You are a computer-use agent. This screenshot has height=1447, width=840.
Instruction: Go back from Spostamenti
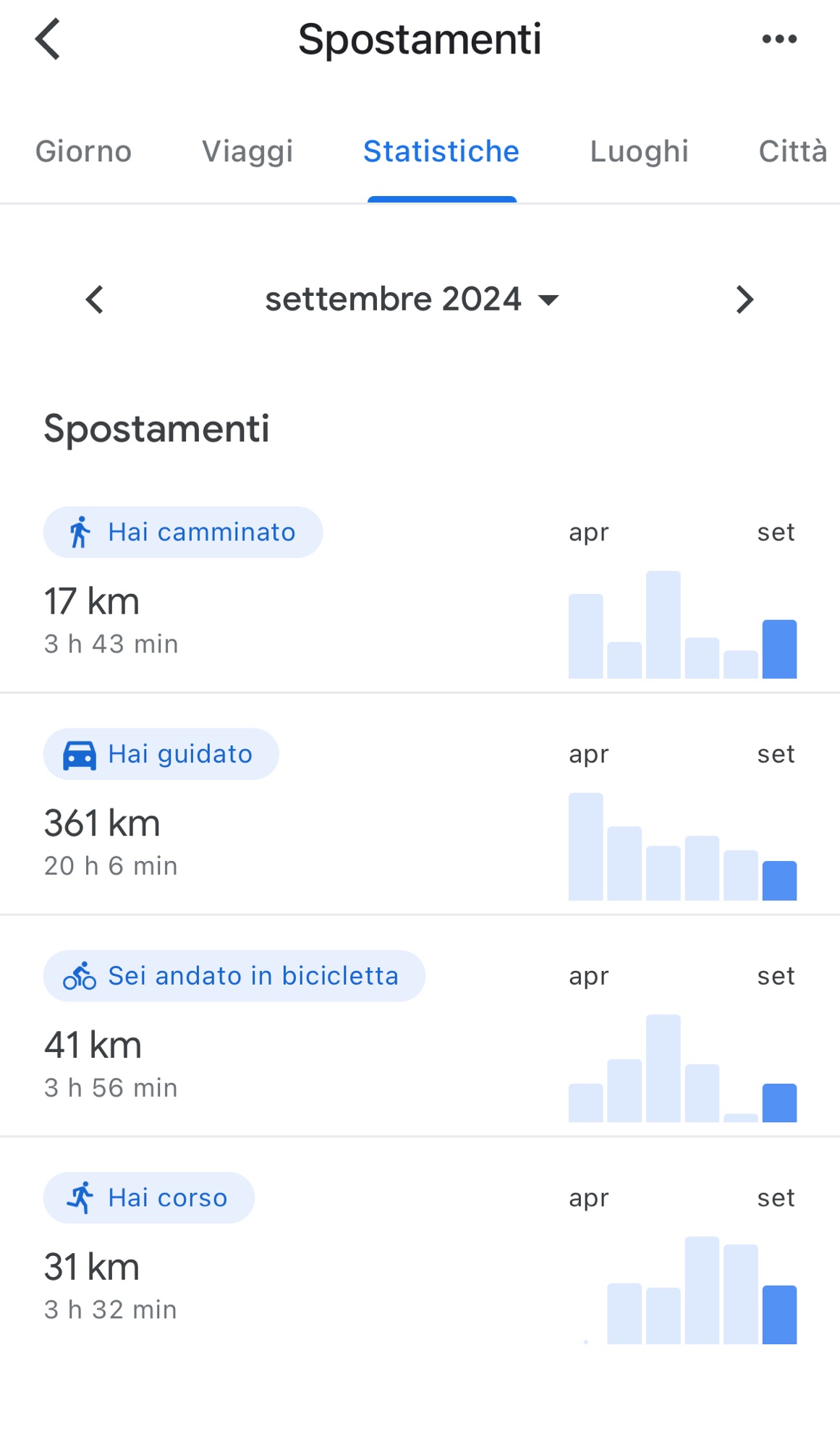(48, 39)
